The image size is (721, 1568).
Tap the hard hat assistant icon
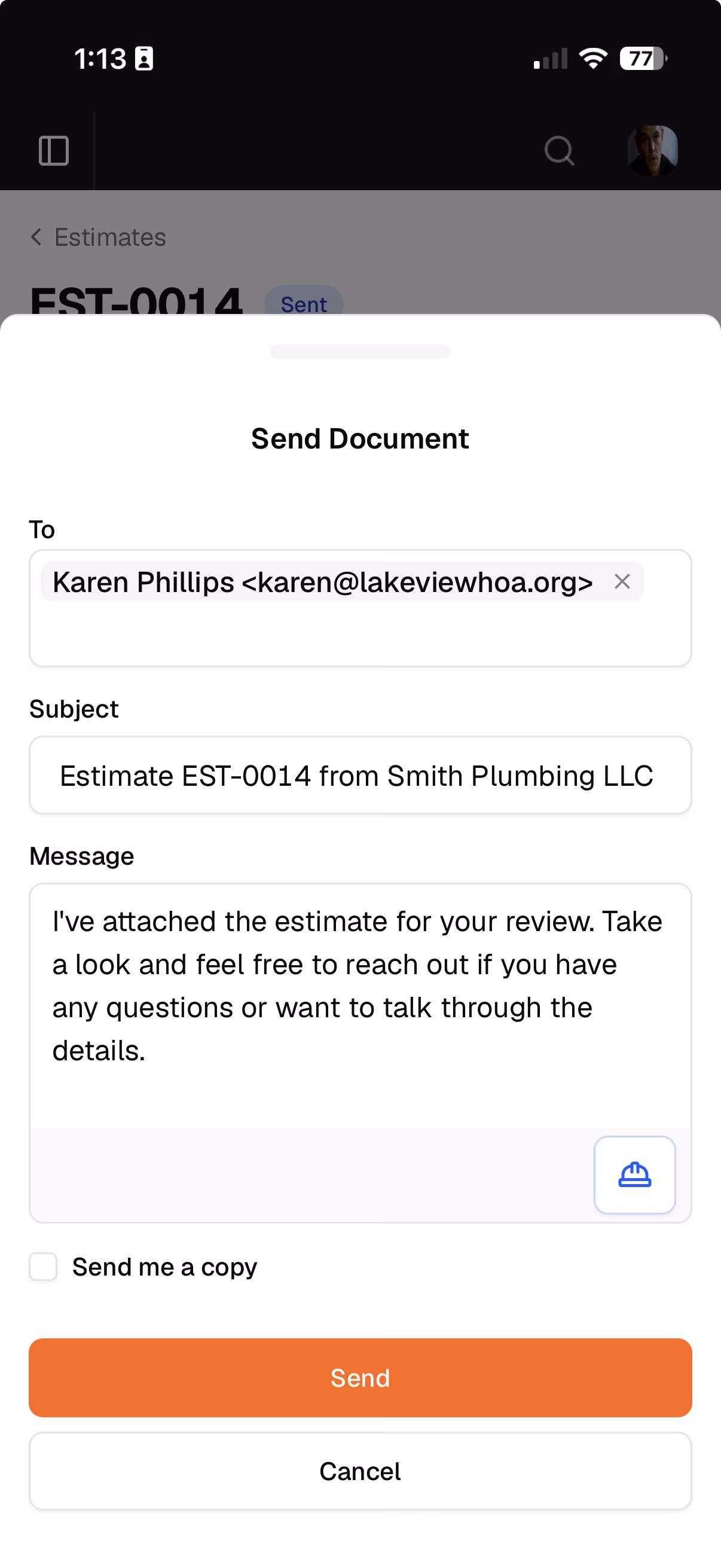pyautogui.click(x=634, y=1175)
